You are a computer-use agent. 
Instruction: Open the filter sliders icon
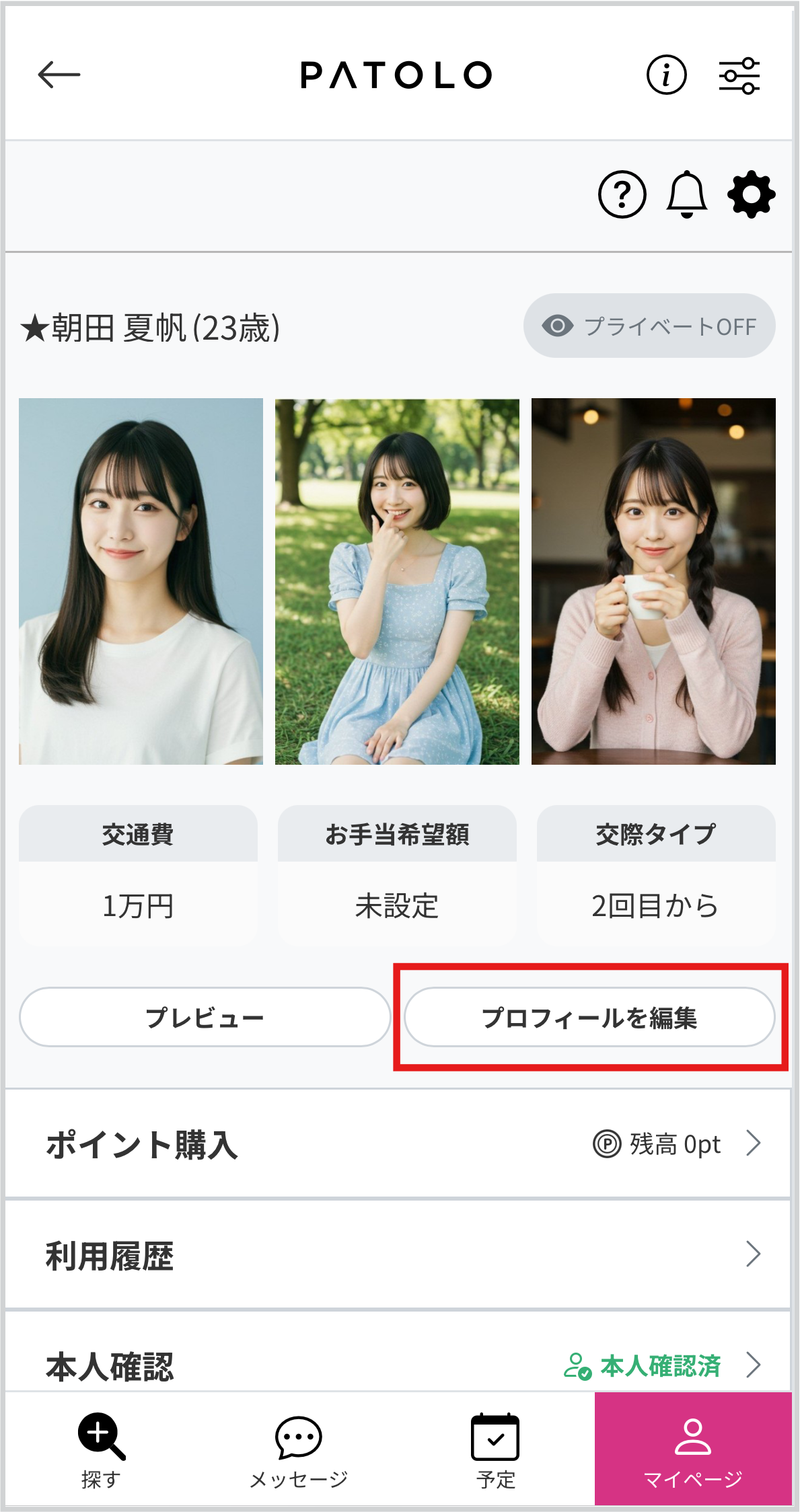coord(739,75)
